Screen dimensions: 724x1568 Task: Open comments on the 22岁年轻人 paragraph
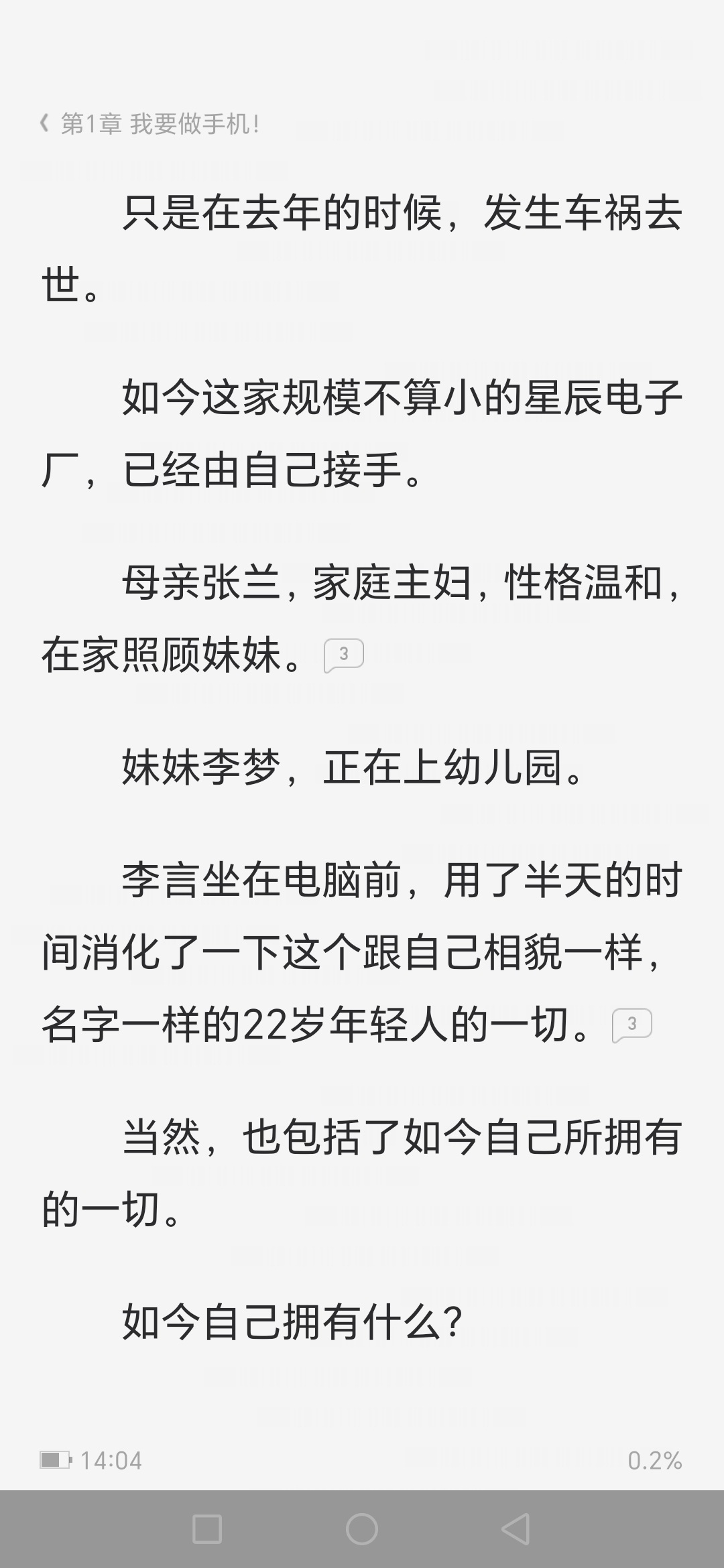pos(632,1025)
